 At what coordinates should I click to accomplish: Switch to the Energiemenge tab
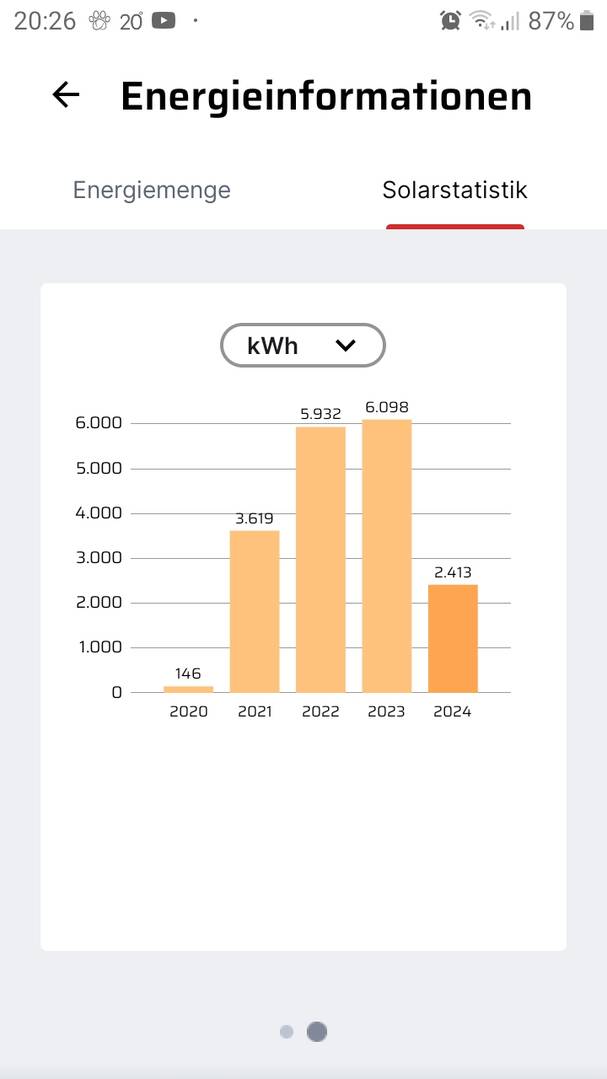pyautogui.click(x=151, y=190)
